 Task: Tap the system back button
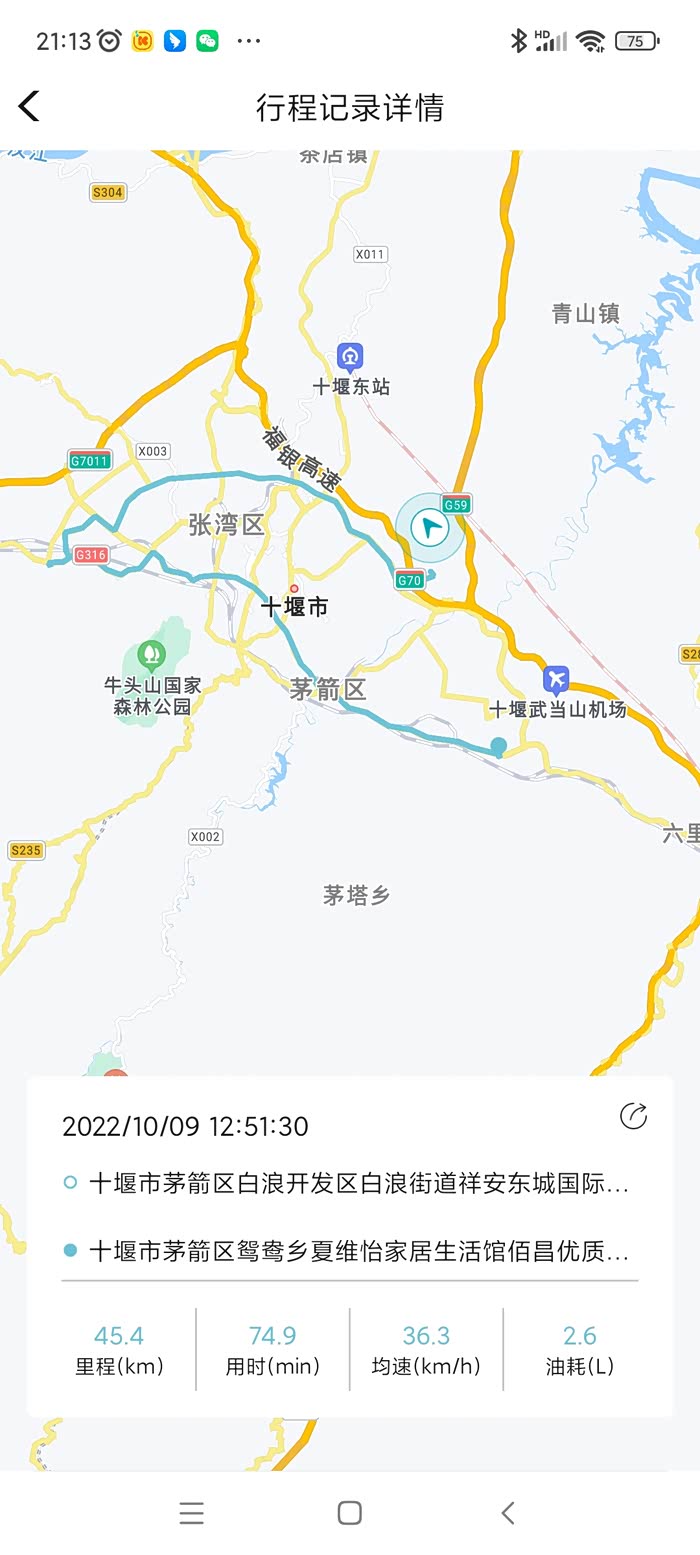508,1513
